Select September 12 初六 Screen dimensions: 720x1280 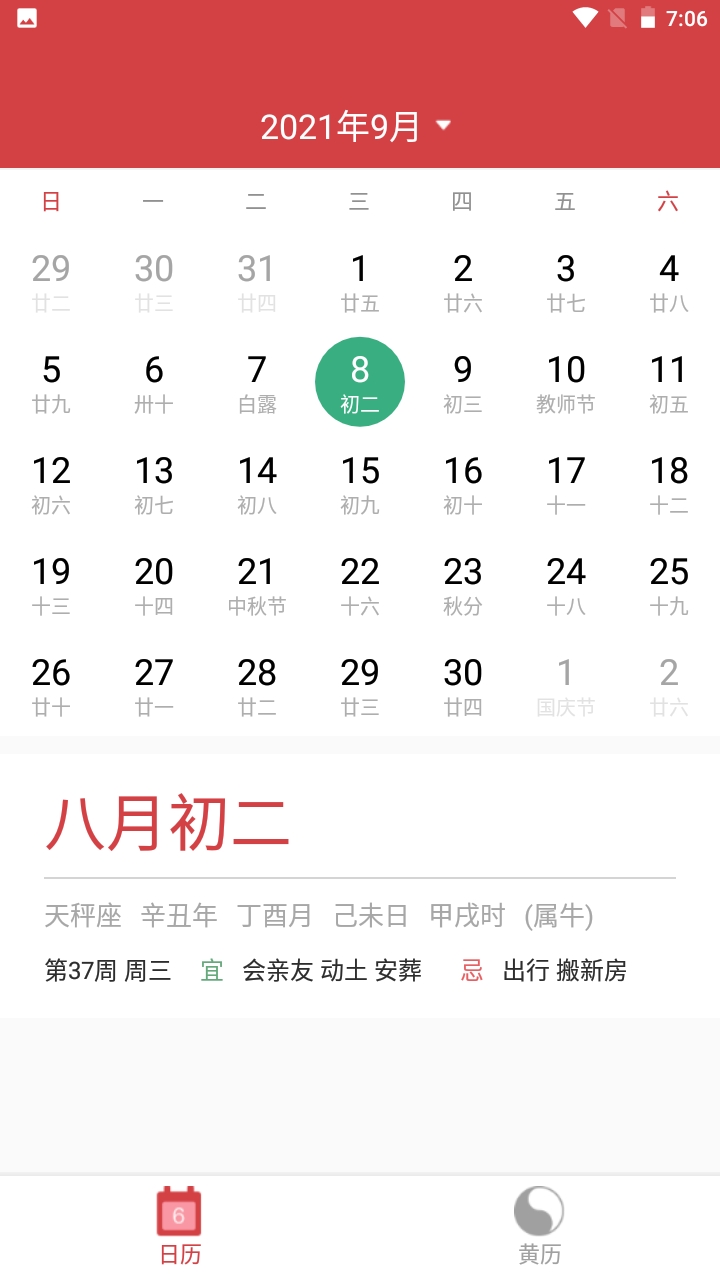coord(51,484)
